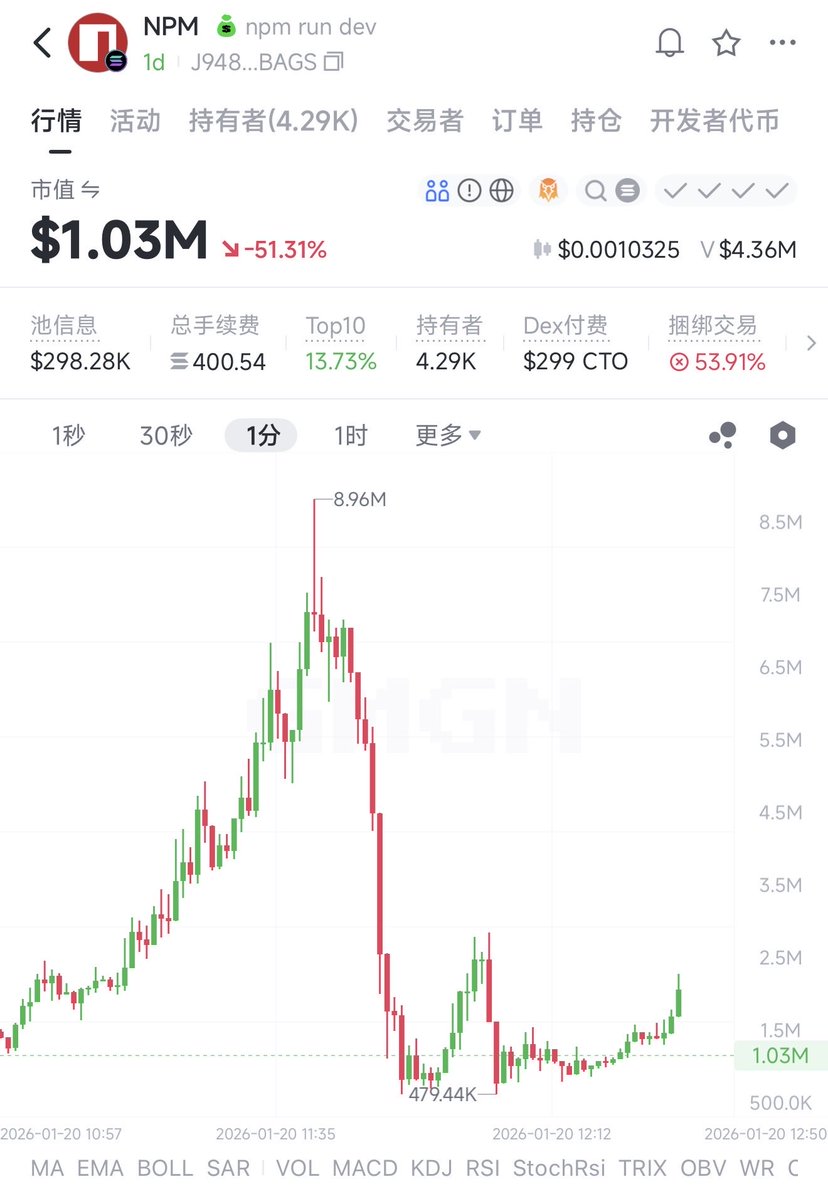Enable the BOLL indicator

(165, 1167)
